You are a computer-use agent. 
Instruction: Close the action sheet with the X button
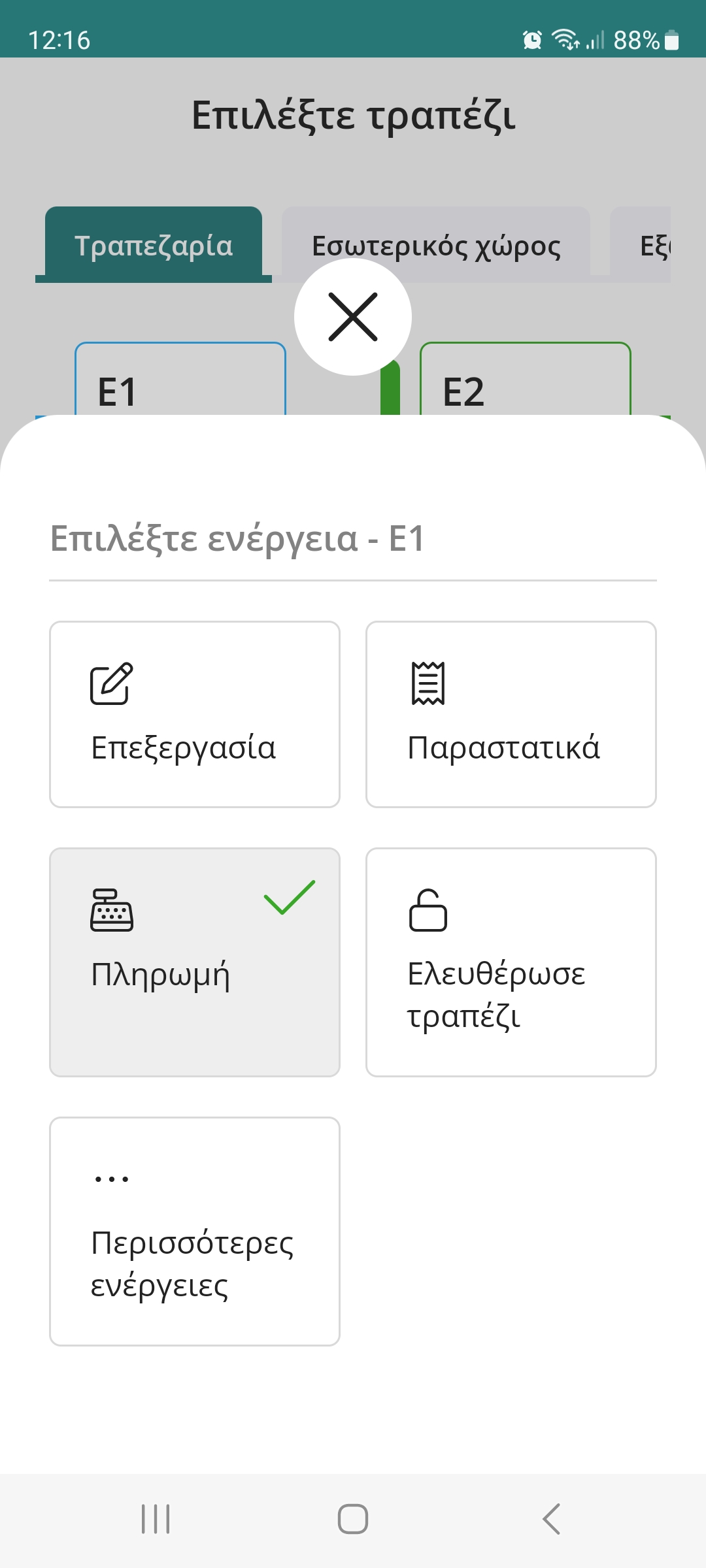coord(353,317)
